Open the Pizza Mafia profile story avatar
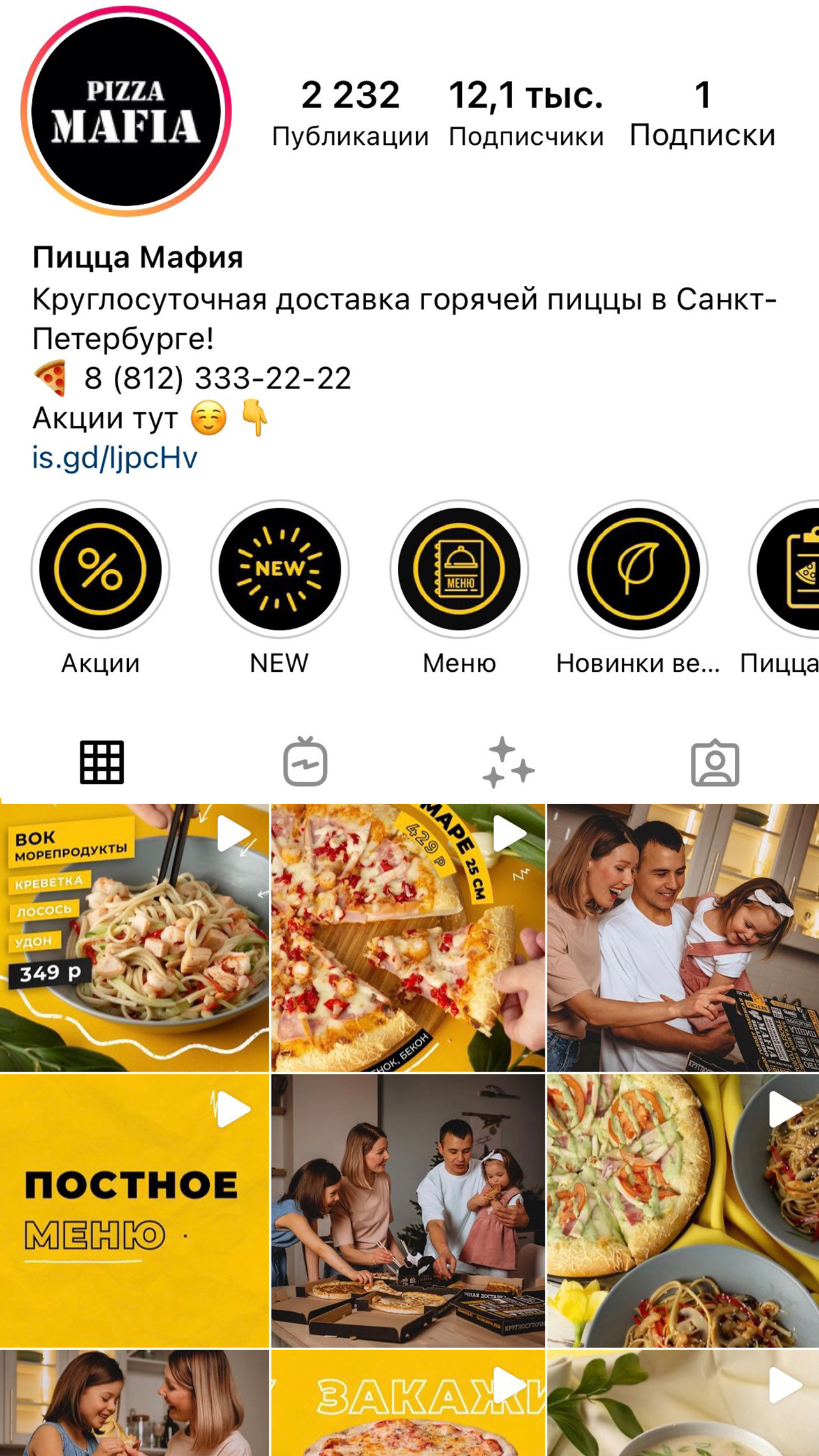 point(126,110)
